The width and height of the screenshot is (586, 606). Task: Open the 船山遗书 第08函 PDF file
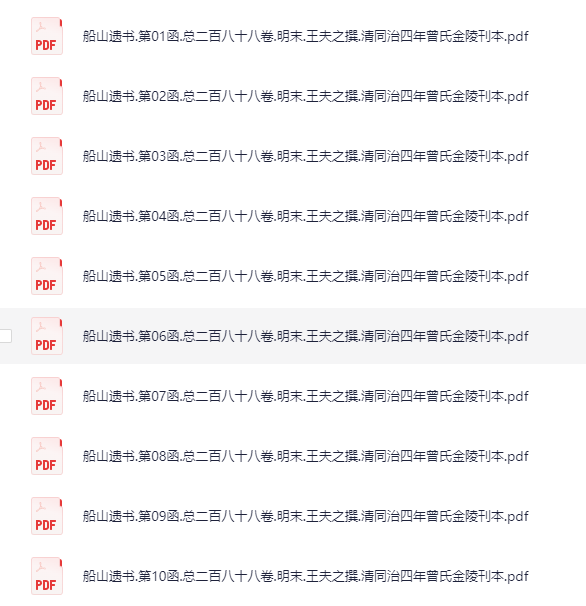click(305, 456)
